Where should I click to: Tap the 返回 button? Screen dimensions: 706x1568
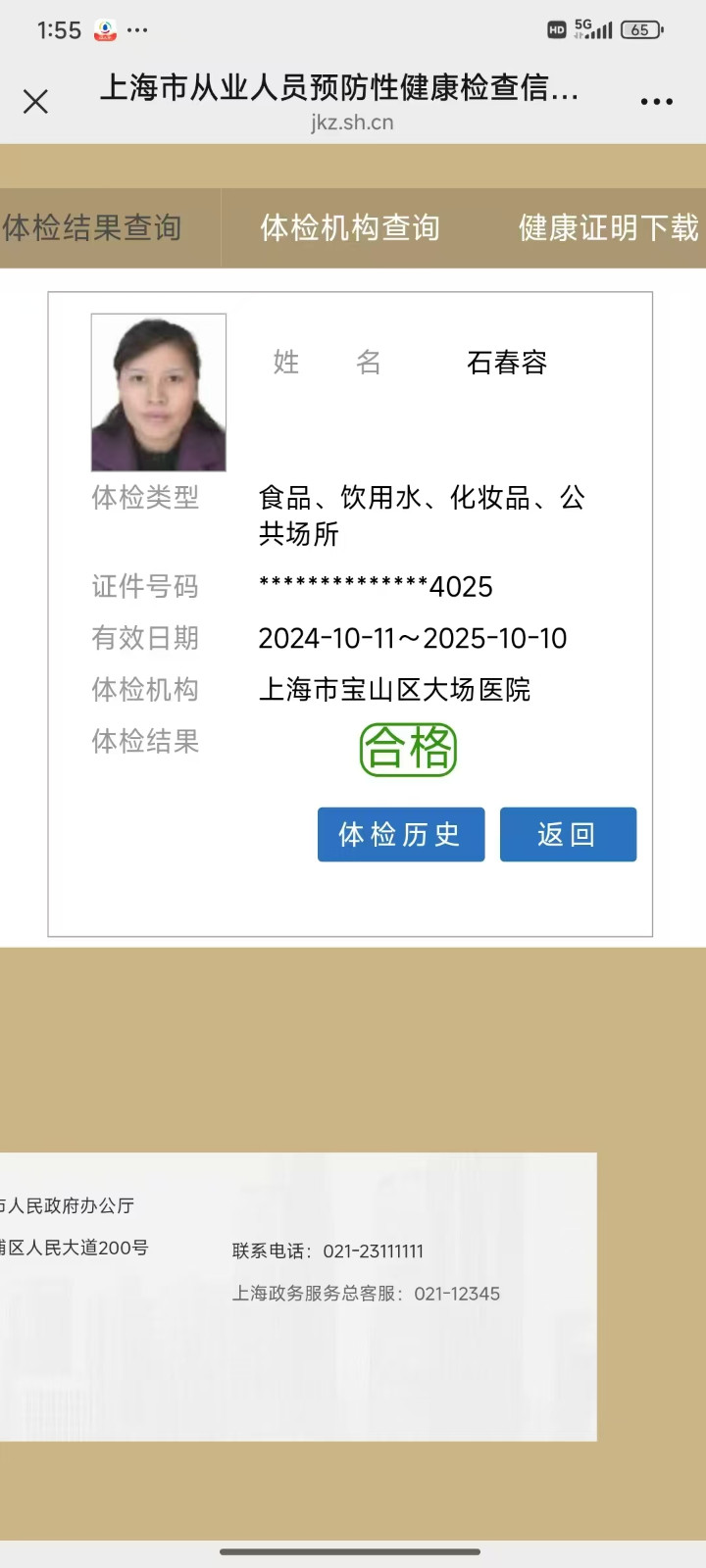pyautogui.click(x=568, y=835)
